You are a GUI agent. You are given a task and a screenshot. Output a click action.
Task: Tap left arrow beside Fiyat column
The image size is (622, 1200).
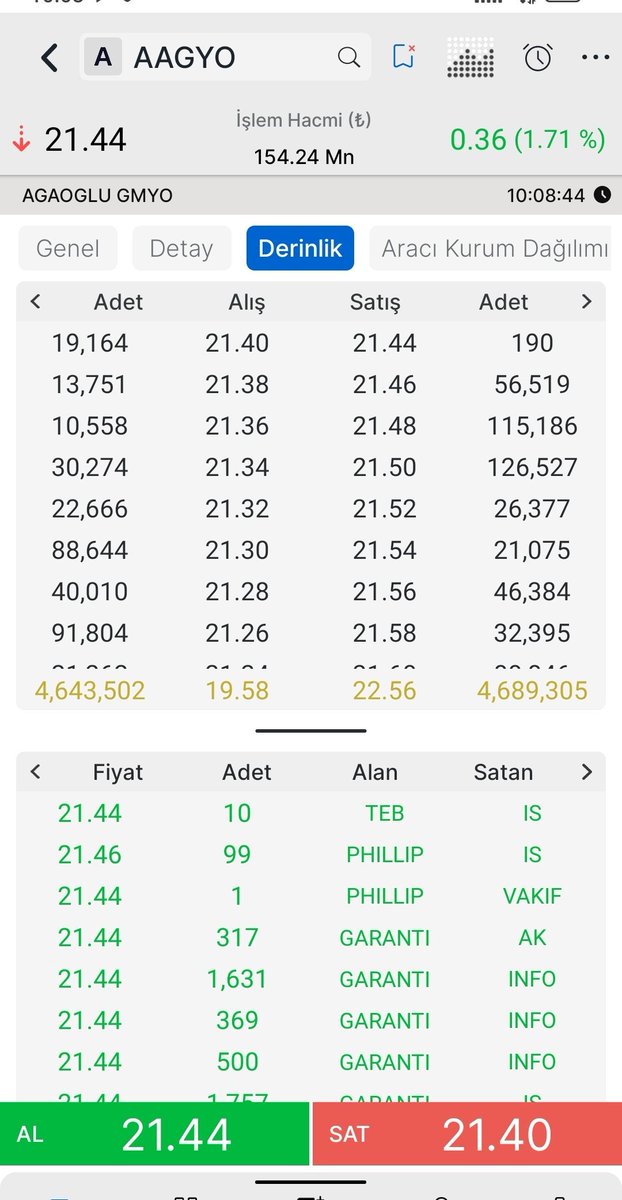[36, 772]
